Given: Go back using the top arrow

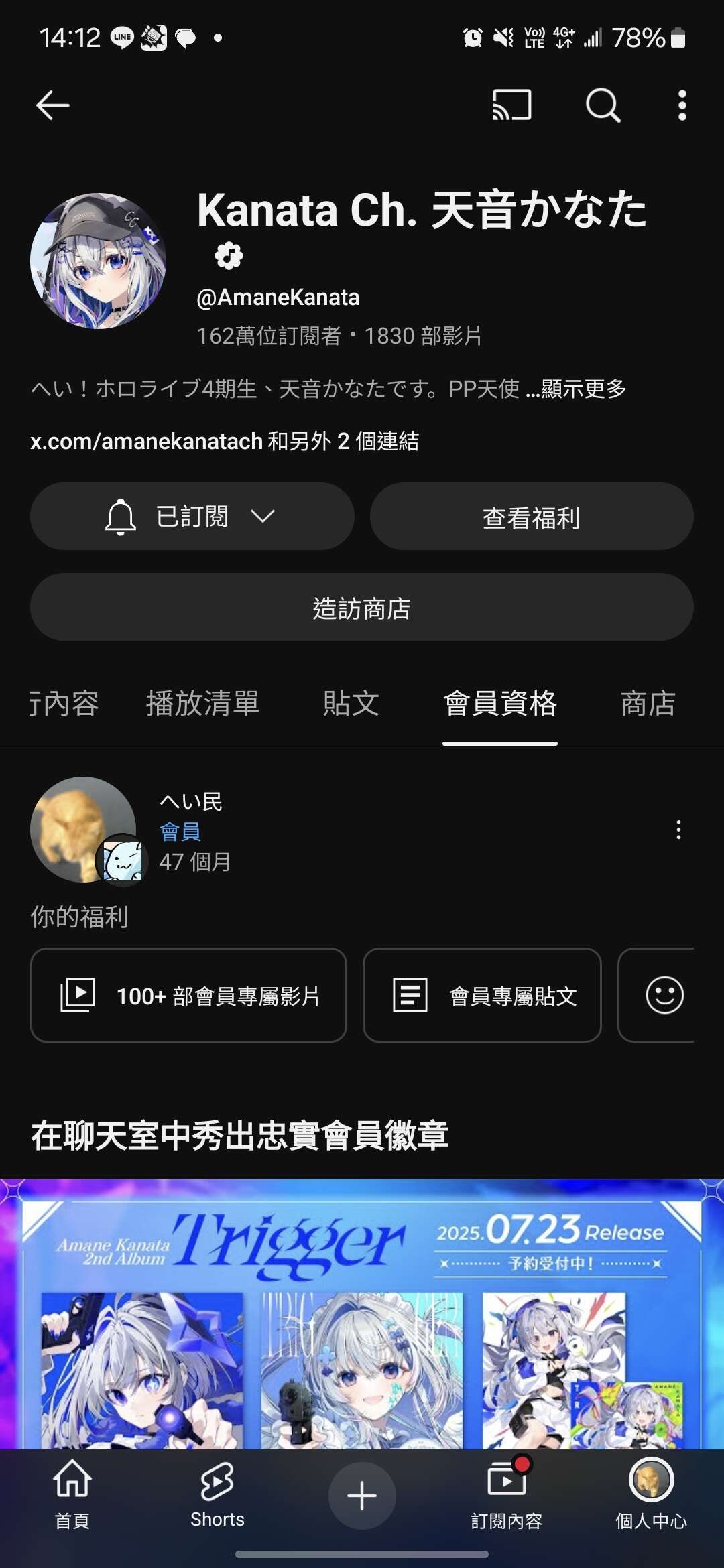Looking at the screenshot, I should [x=52, y=106].
